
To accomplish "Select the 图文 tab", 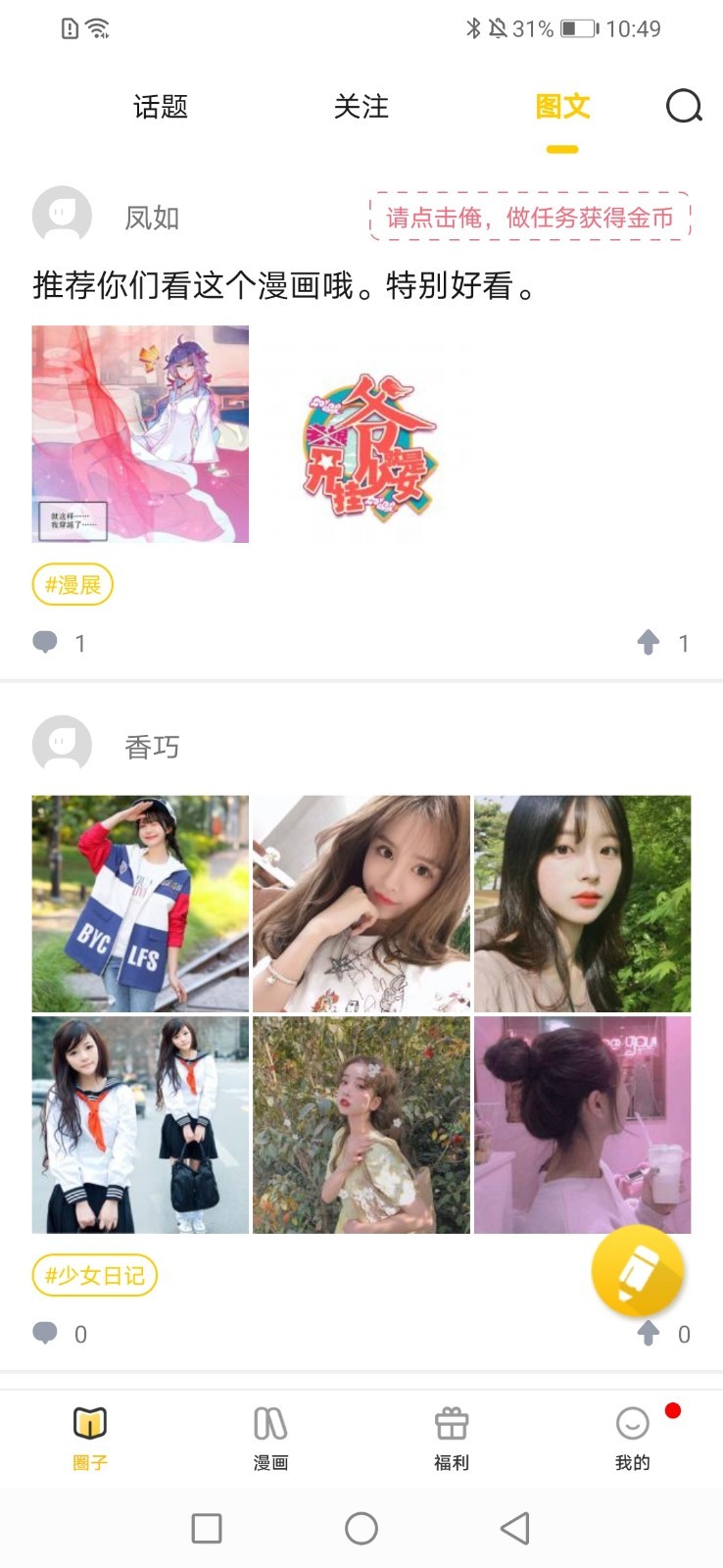I will coord(562,106).
